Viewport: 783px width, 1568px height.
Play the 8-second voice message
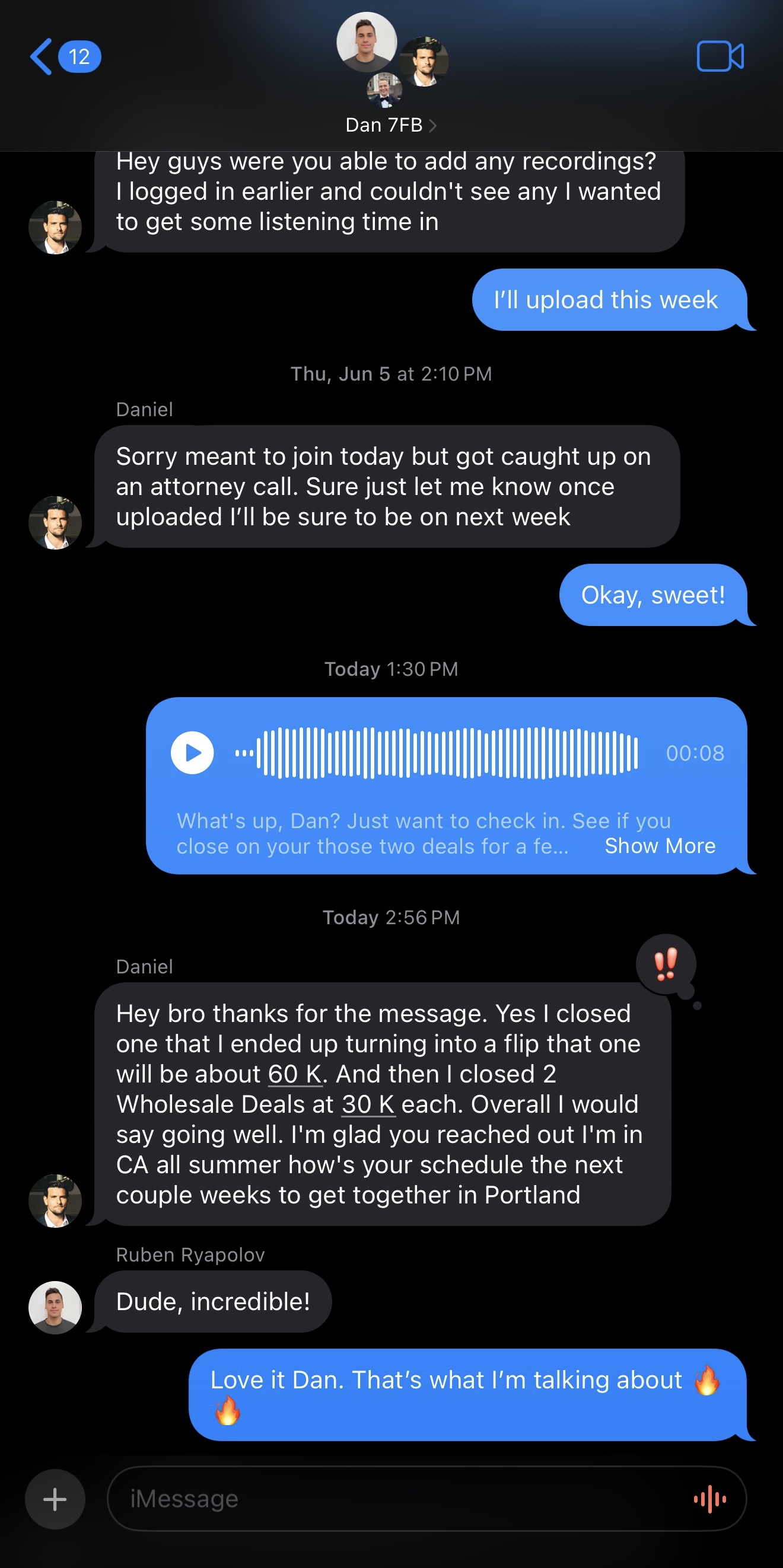tap(192, 753)
